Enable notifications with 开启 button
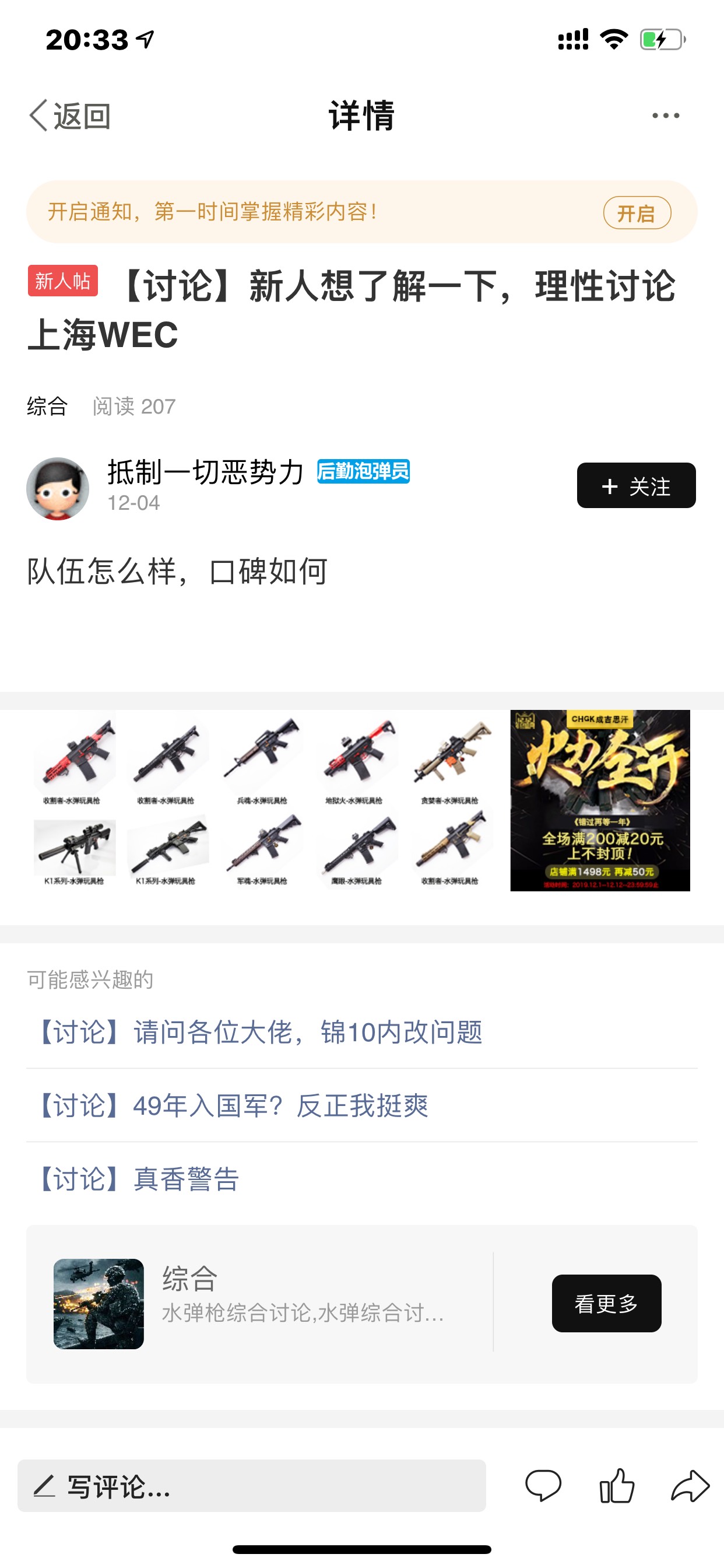The width and height of the screenshot is (724, 1568). (637, 213)
